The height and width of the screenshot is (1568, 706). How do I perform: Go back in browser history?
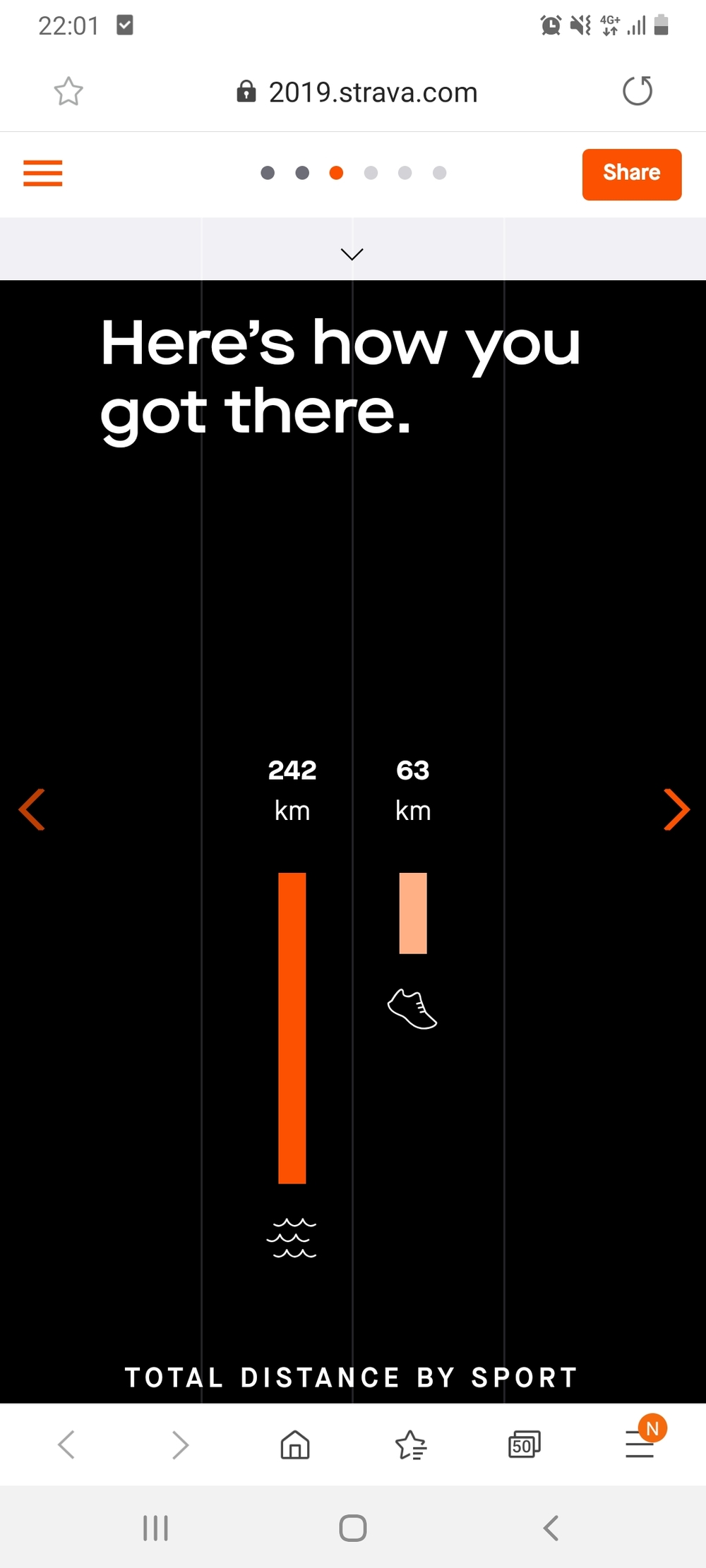(66, 1445)
